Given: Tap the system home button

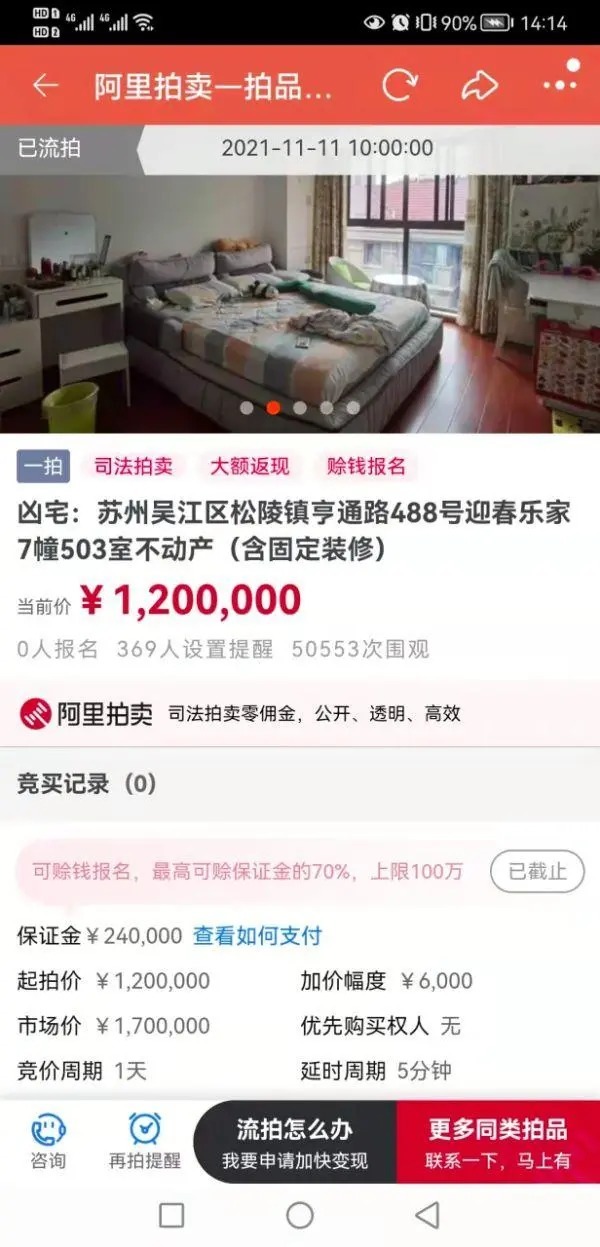Looking at the screenshot, I should pos(300,1215).
